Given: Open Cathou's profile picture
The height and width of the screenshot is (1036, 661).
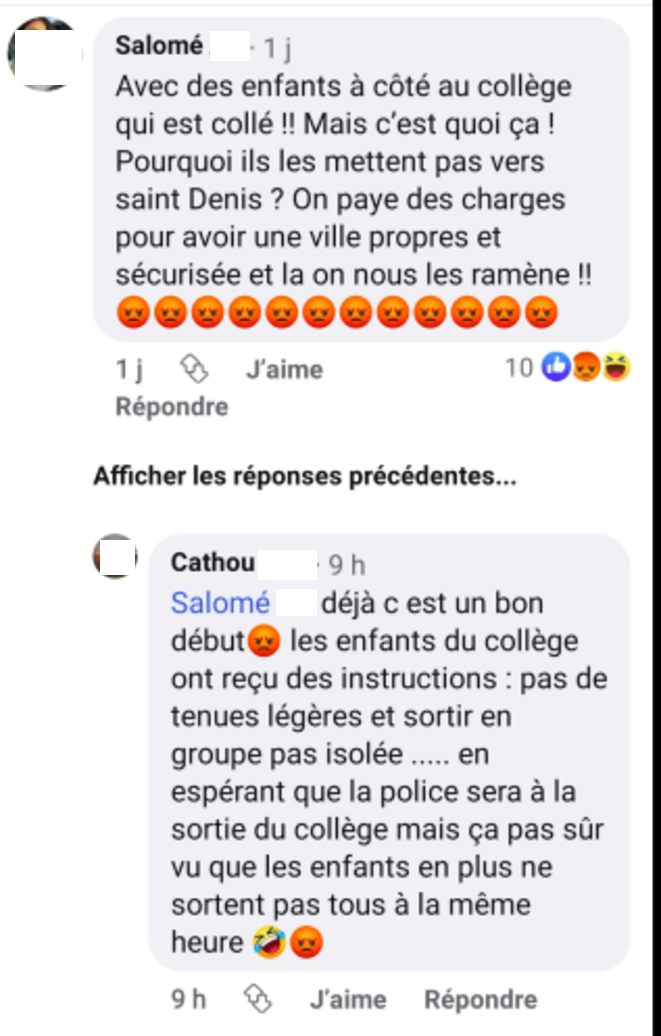Looking at the screenshot, I should click(114, 556).
